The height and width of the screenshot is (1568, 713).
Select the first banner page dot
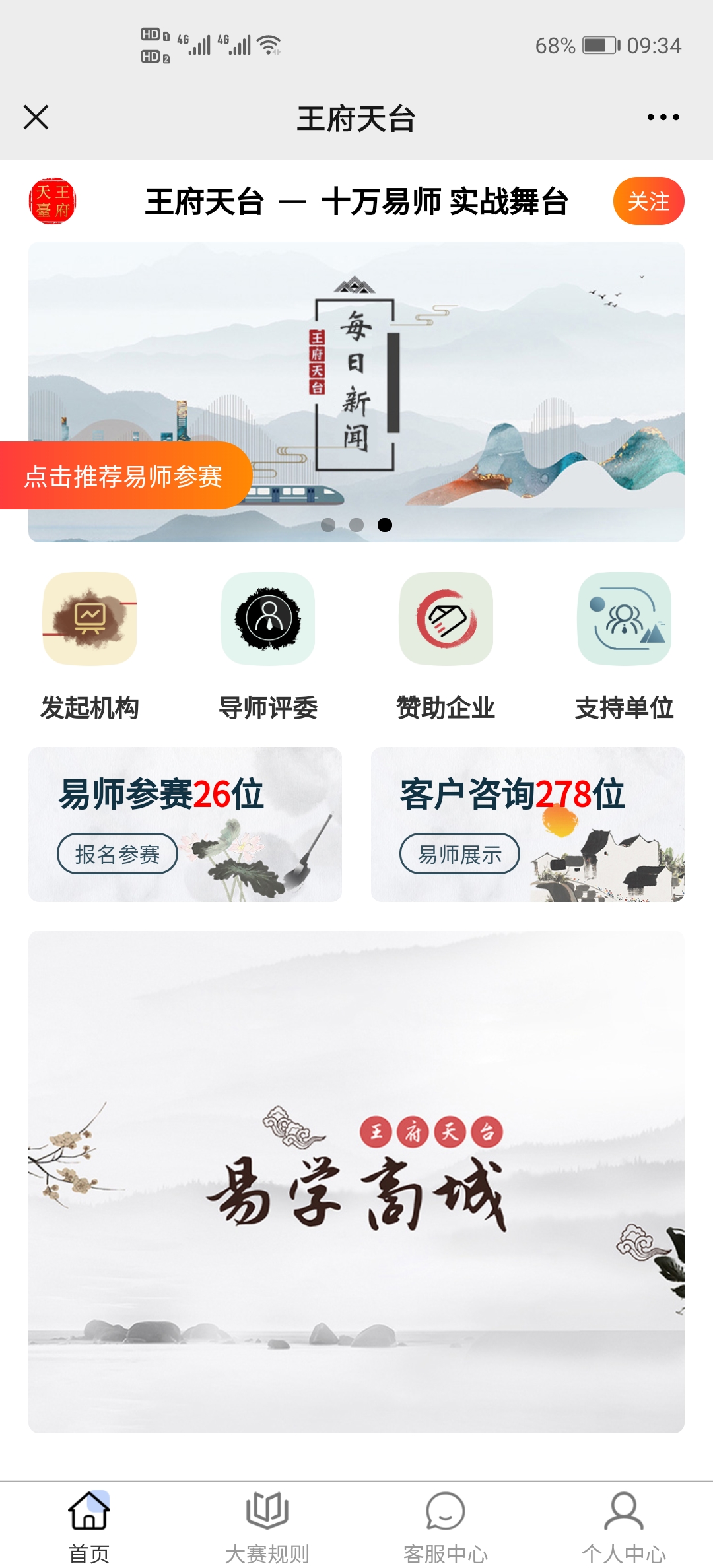[328, 525]
